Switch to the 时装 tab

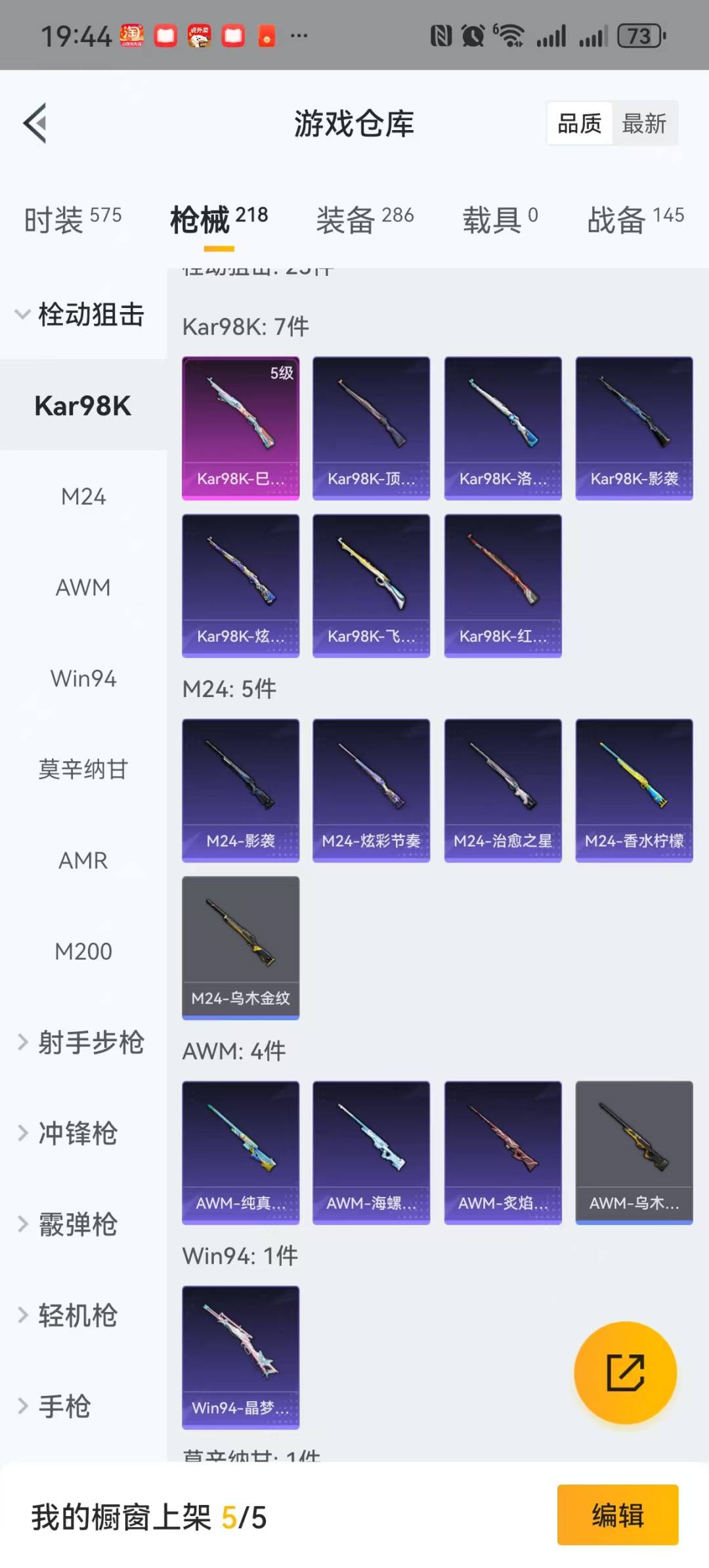72,219
